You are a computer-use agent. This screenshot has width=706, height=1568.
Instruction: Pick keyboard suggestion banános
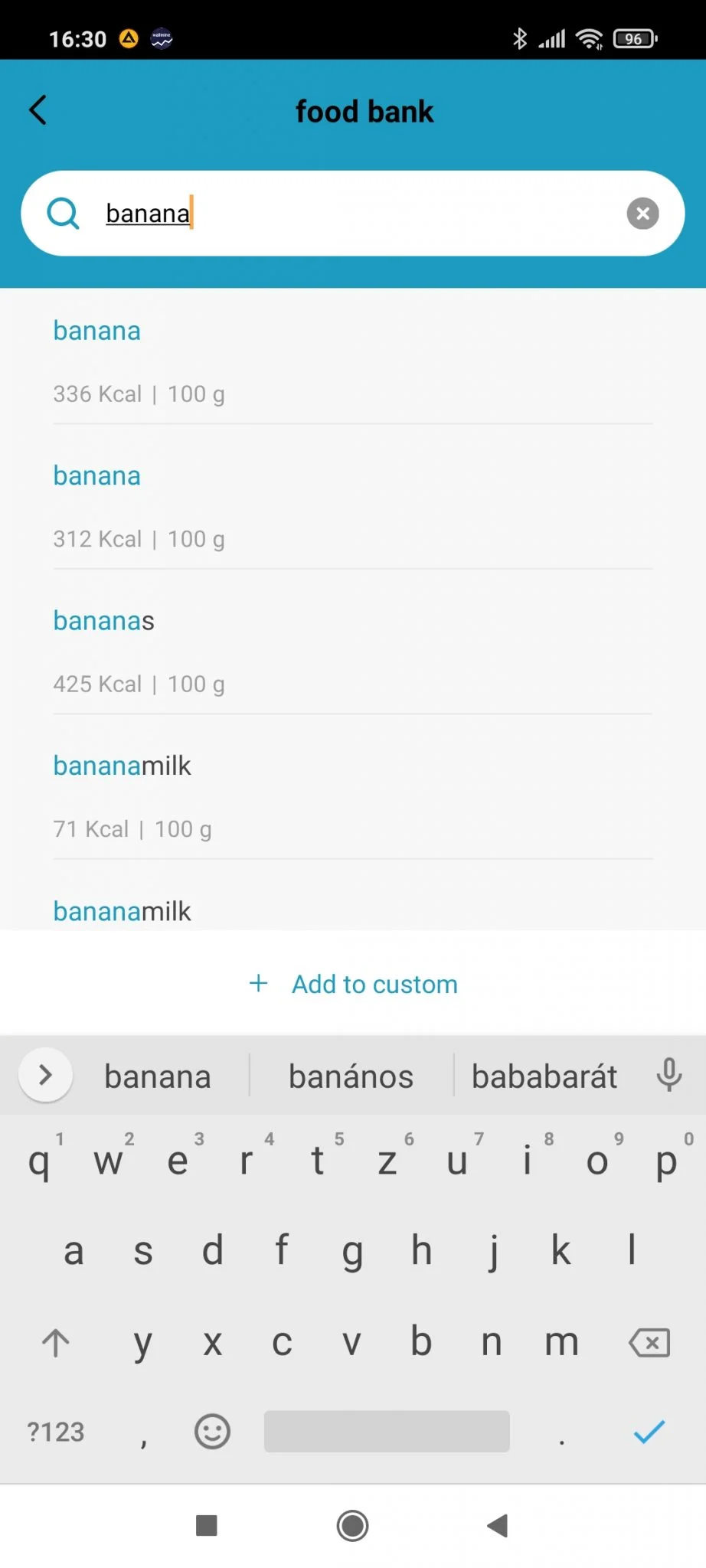point(351,1076)
